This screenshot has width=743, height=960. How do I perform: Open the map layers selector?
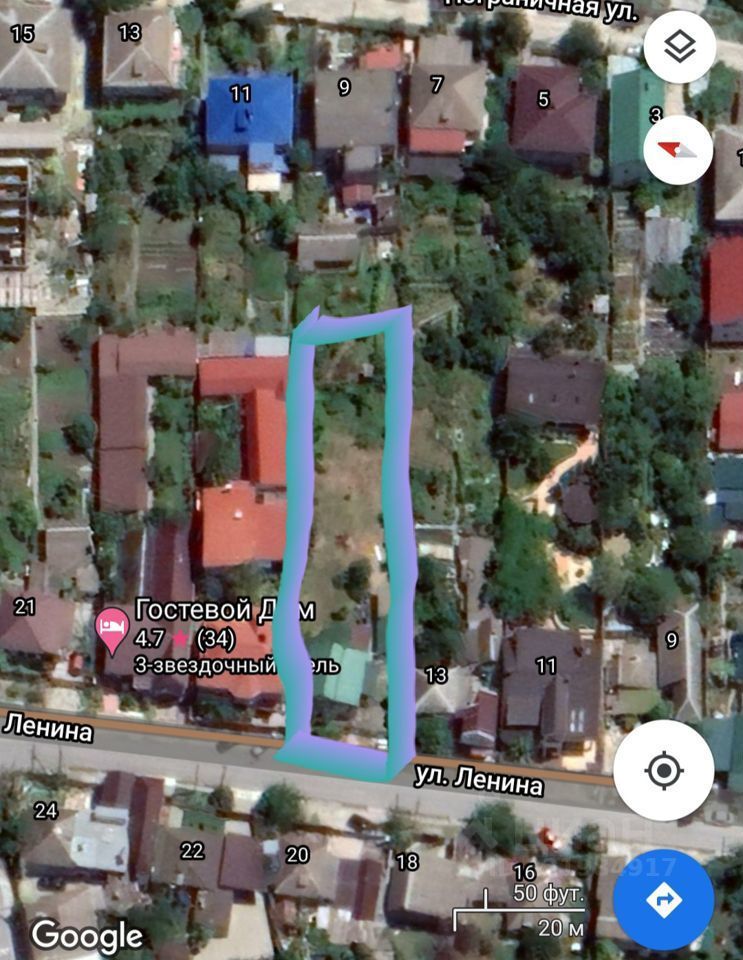tap(680, 47)
